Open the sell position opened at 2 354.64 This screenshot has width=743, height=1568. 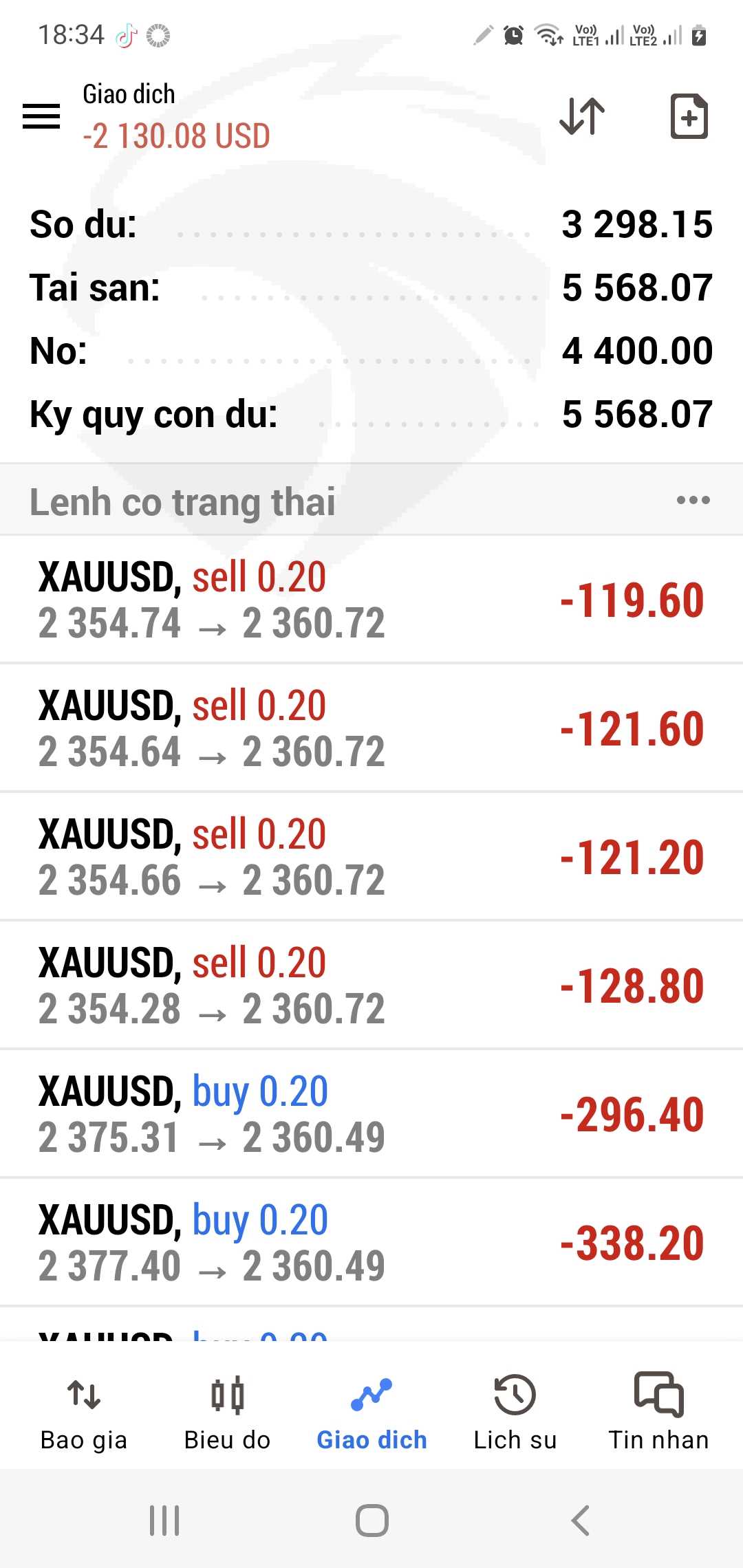[x=371, y=728]
